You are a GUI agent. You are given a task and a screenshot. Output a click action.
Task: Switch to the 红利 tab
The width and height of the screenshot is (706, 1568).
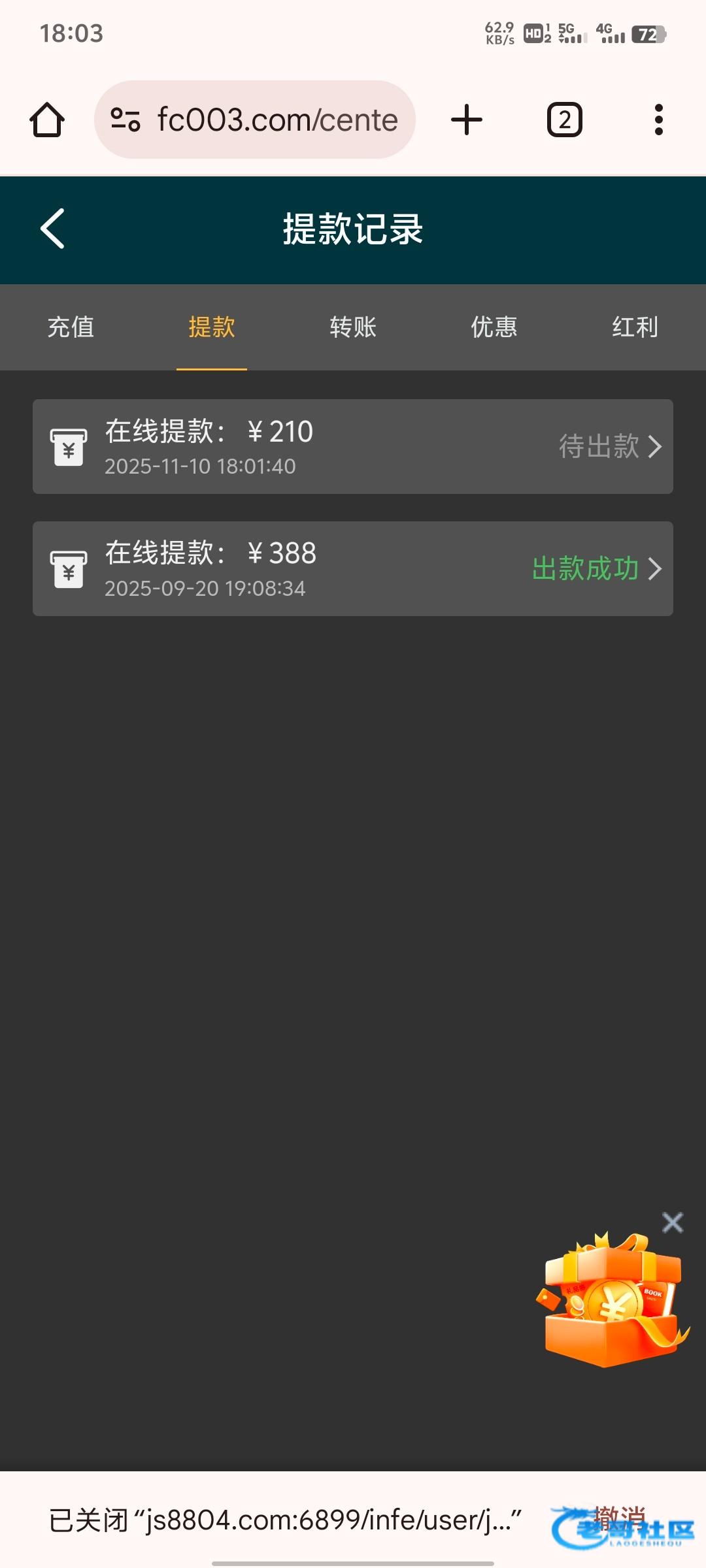(x=635, y=327)
